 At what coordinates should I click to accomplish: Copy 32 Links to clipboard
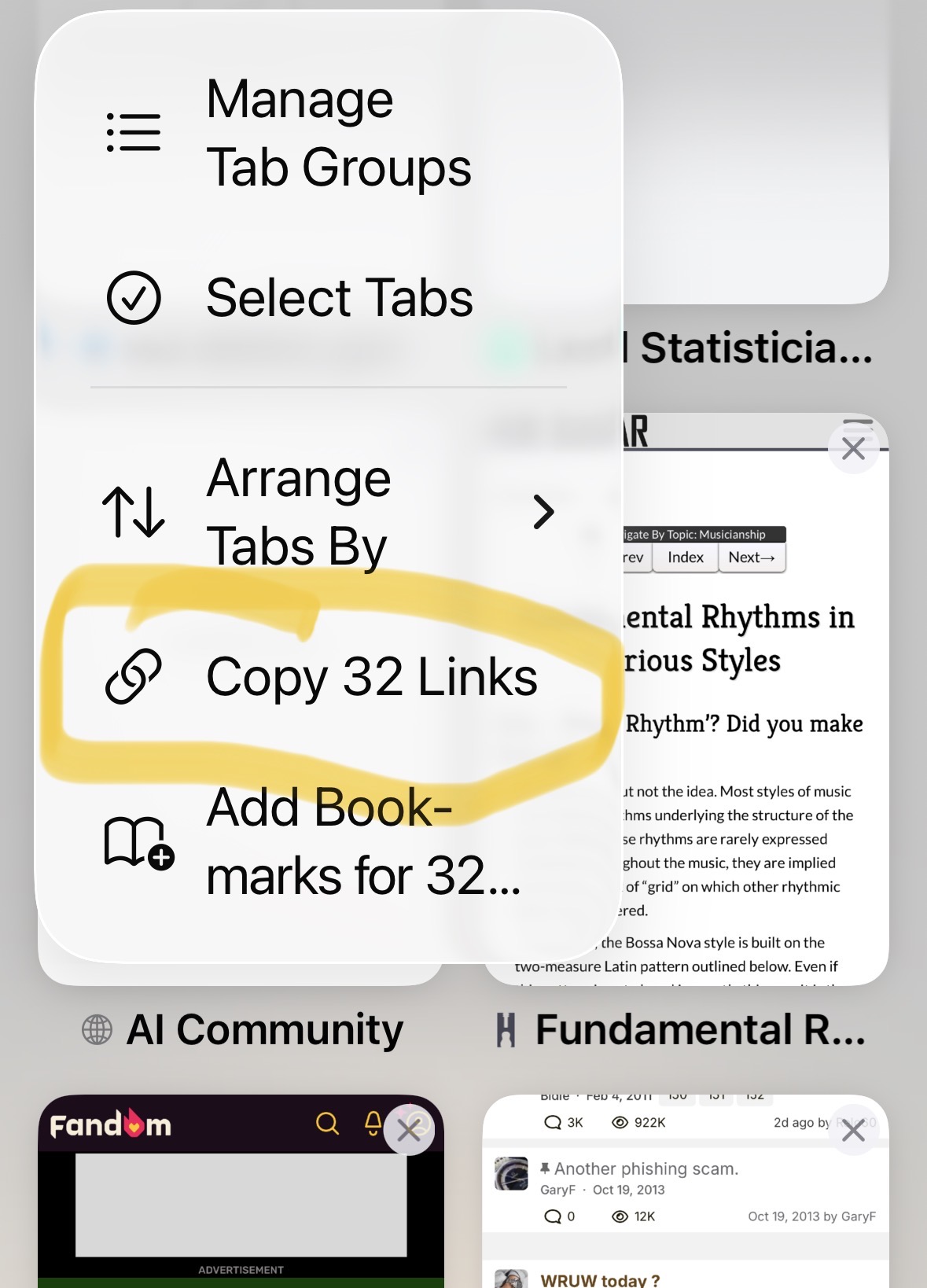point(329,677)
